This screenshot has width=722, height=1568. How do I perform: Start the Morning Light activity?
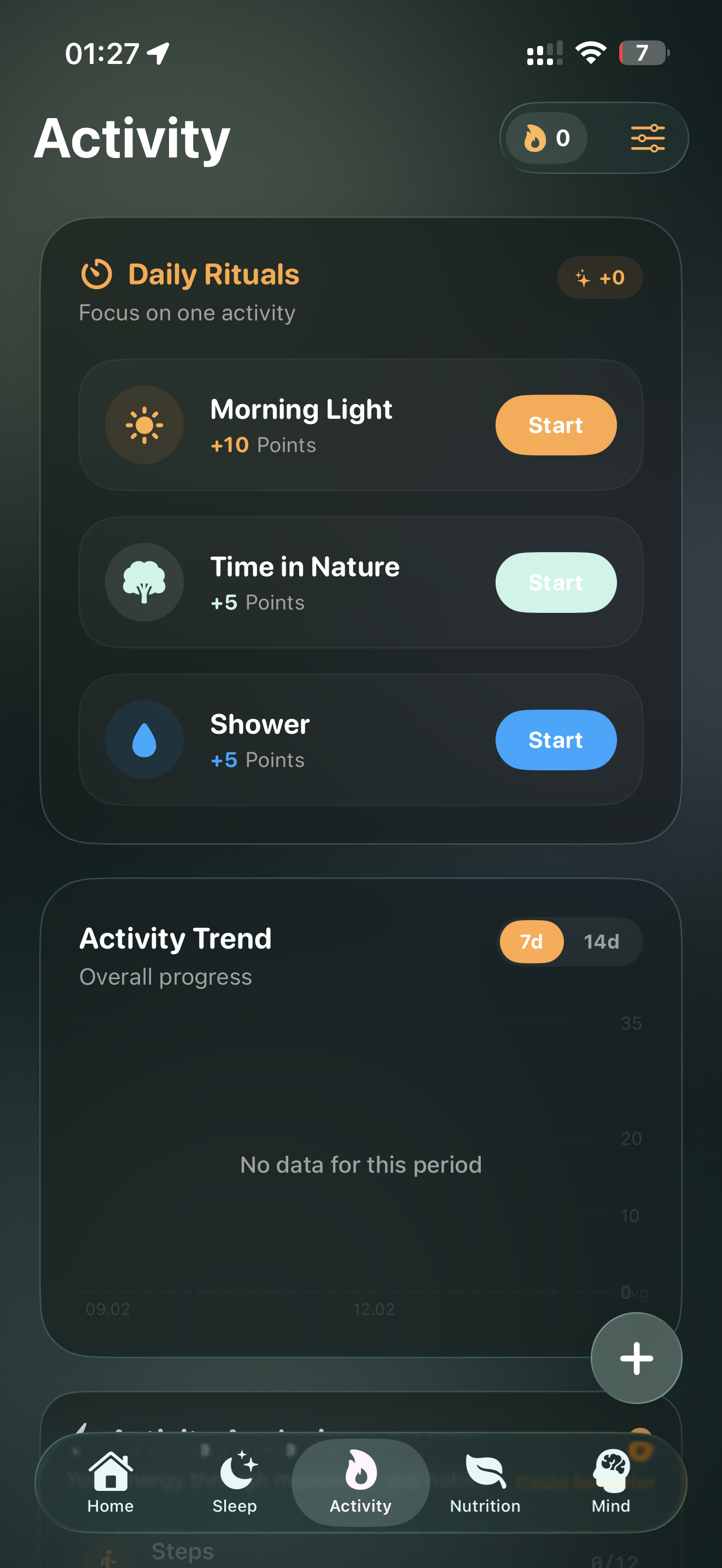coord(555,425)
